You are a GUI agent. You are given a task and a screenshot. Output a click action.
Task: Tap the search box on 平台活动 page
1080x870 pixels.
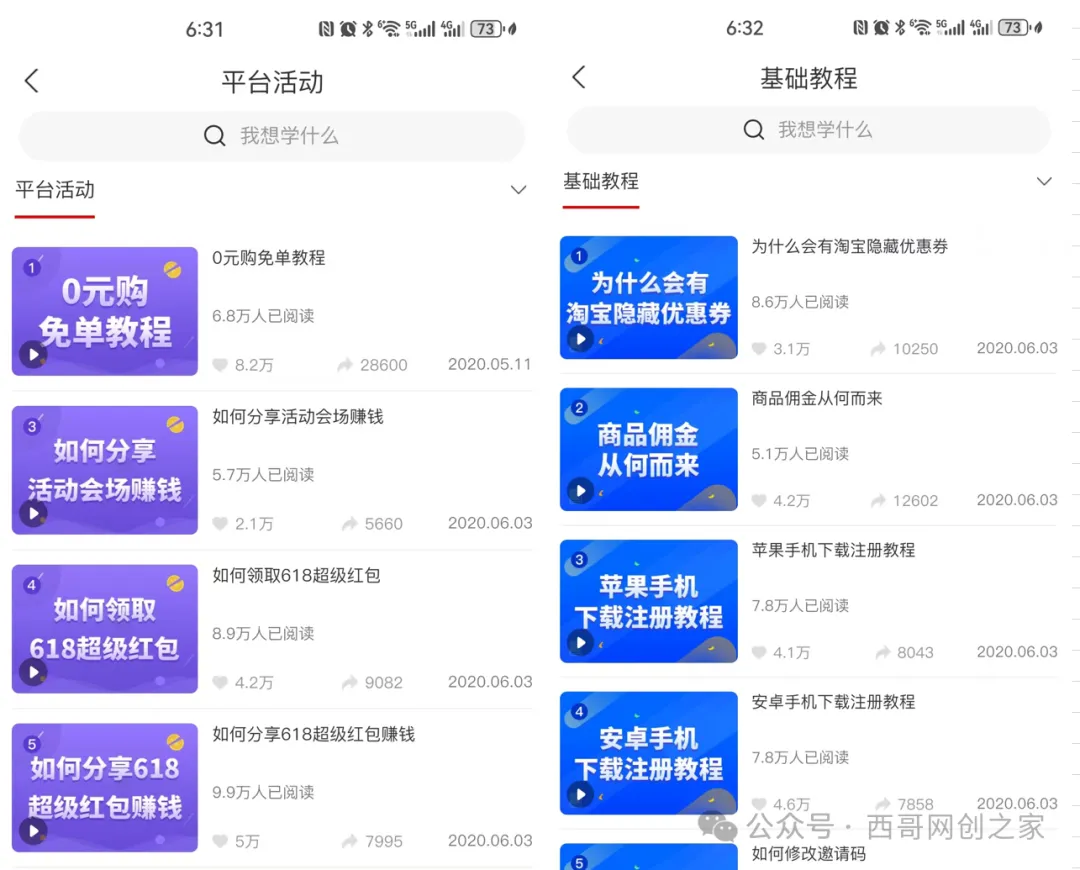tap(271, 136)
